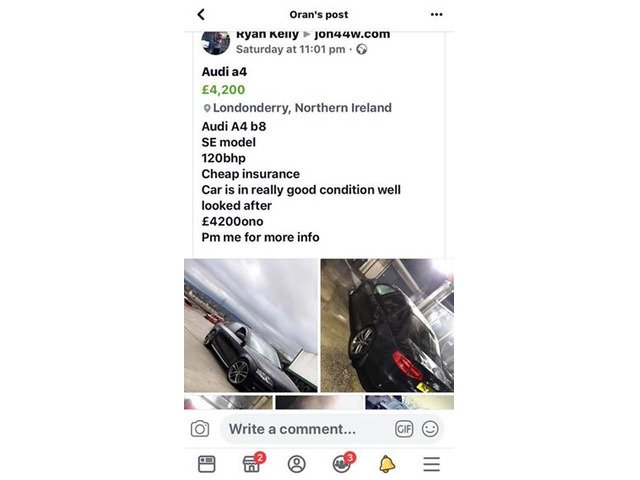Switch to the Profile tab

pyautogui.click(x=296, y=464)
